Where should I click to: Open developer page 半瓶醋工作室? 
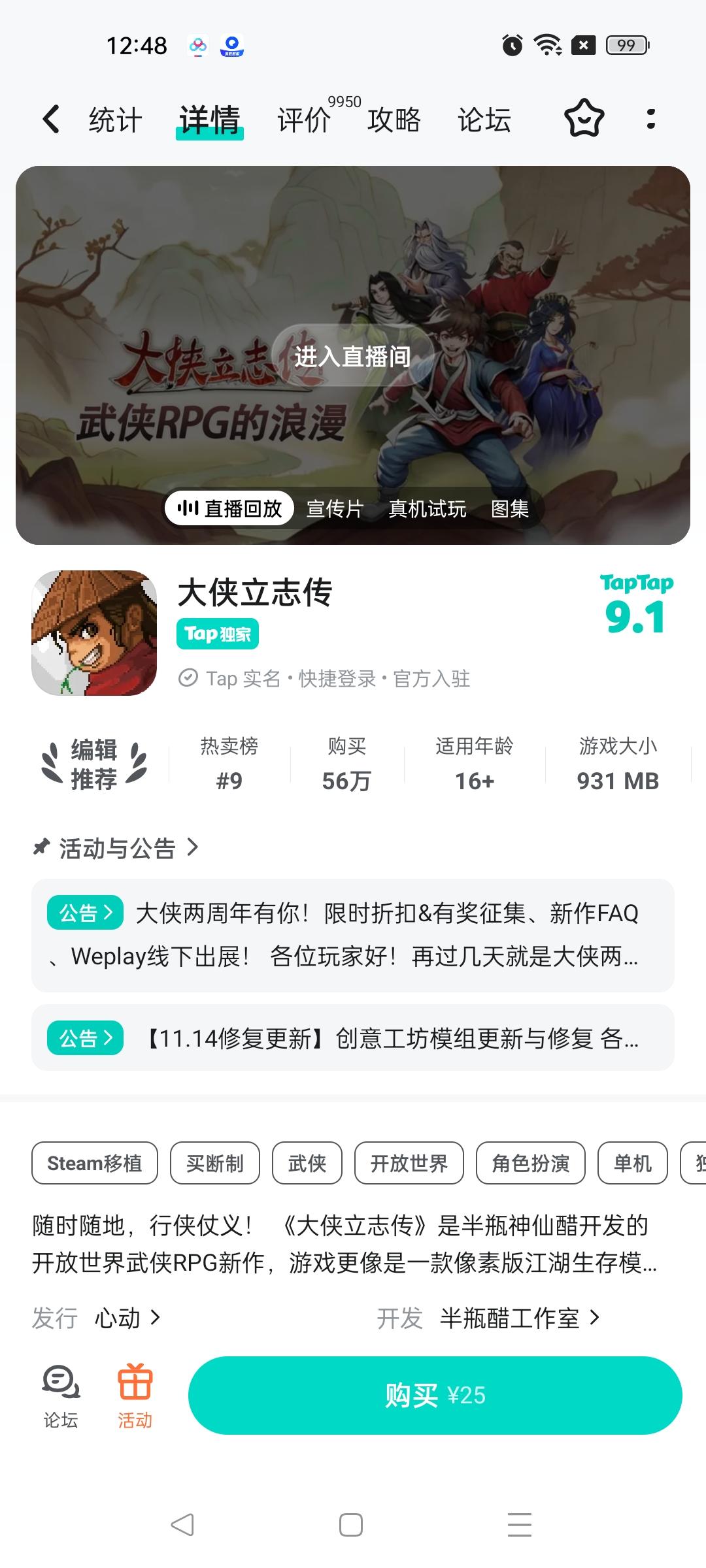pos(516,1318)
